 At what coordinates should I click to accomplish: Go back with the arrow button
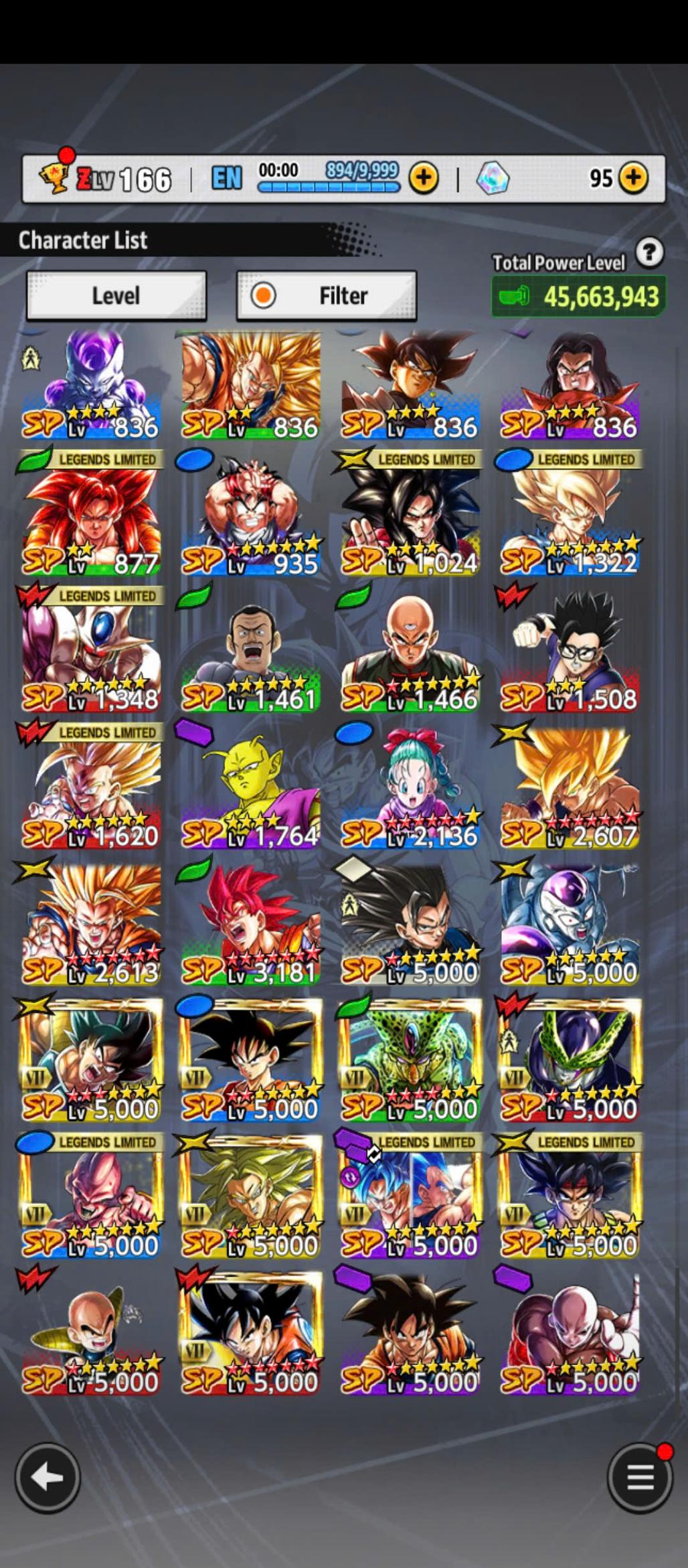tap(48, 1478)
